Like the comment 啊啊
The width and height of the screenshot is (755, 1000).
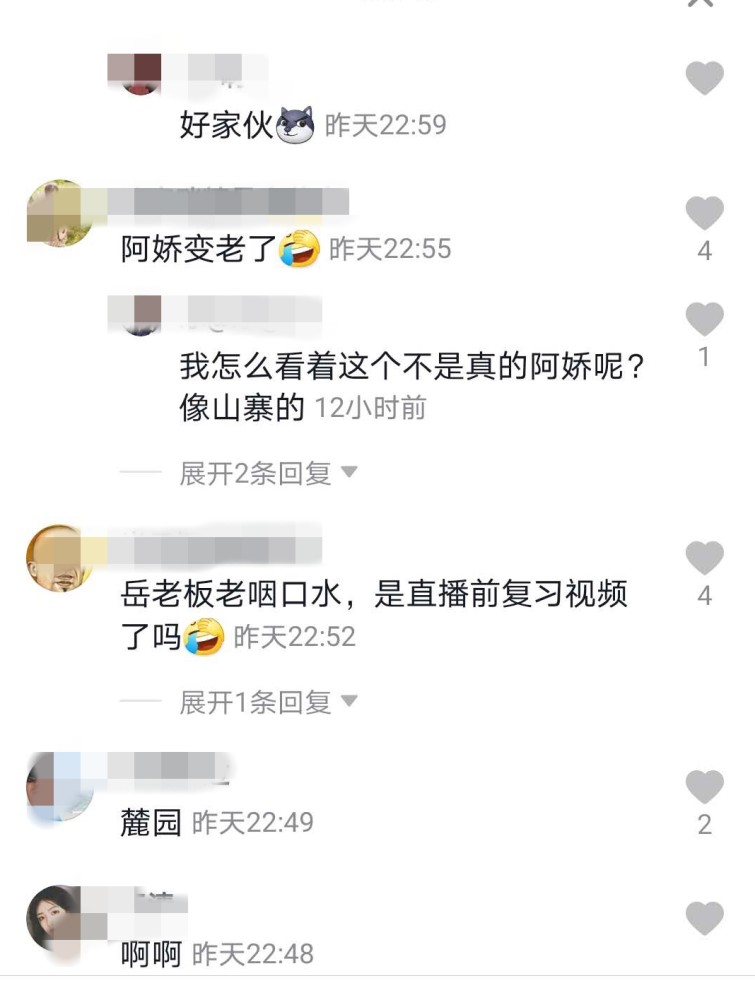pos(706,918)
